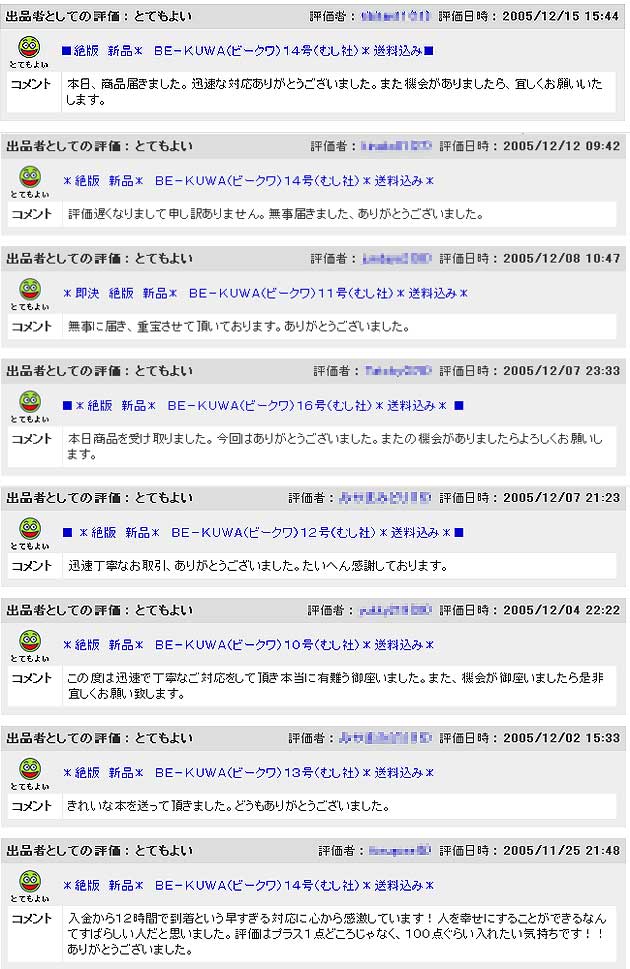The width and height of the screenshot is (630, 969).
Task: View the reviewer profile from 2005/12/04 22:22
Action: tap(395, 610)
